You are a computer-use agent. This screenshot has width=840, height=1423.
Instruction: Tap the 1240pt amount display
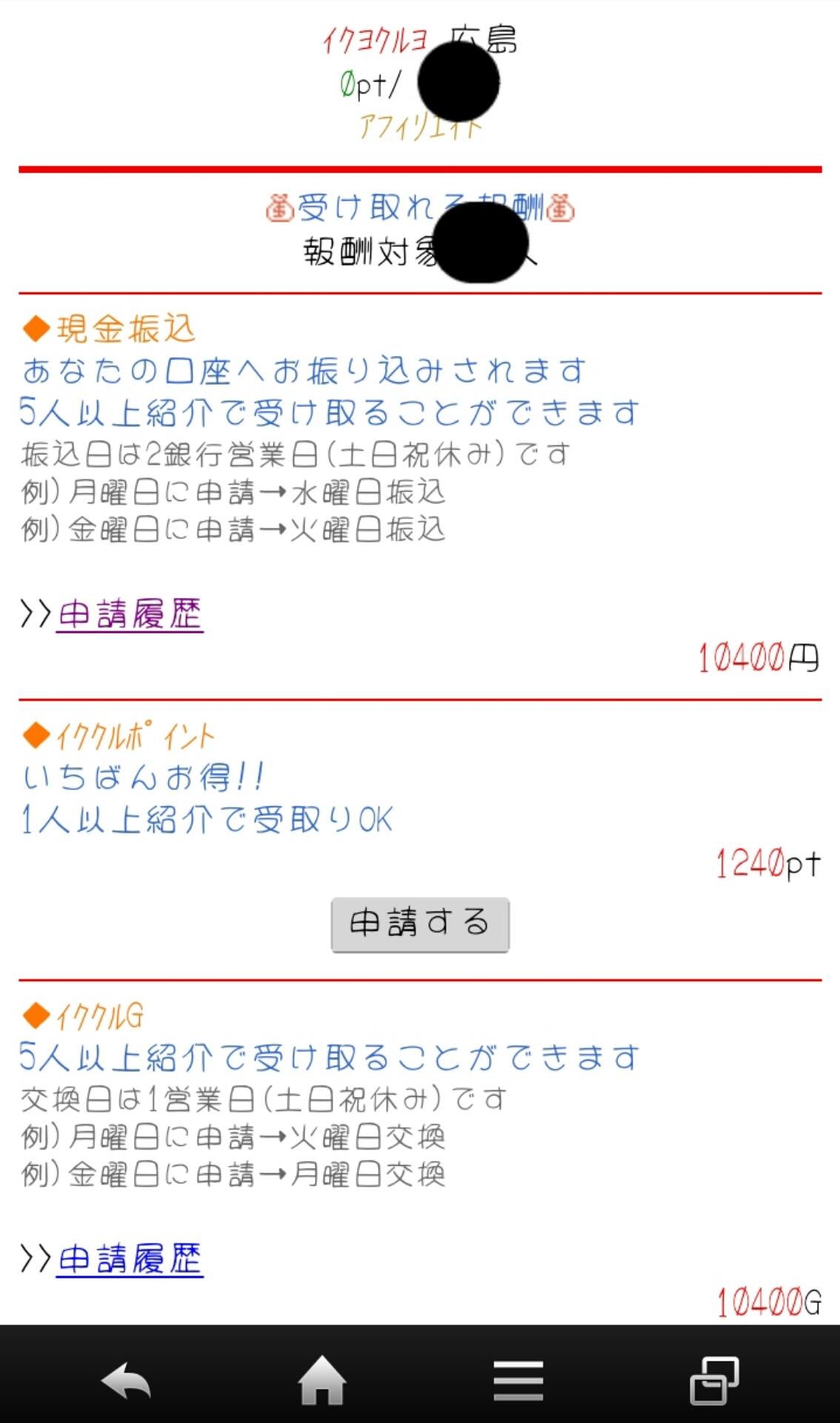(x=767, y=864)
